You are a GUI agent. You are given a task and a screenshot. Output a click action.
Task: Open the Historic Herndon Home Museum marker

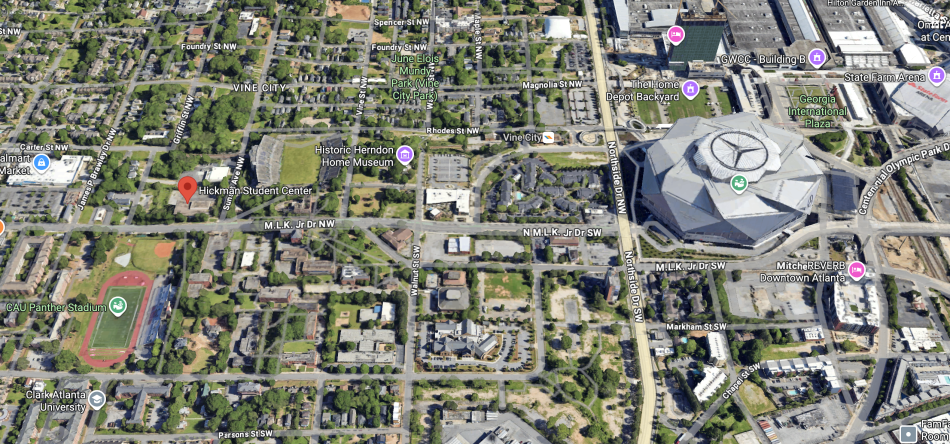[405, 154]
